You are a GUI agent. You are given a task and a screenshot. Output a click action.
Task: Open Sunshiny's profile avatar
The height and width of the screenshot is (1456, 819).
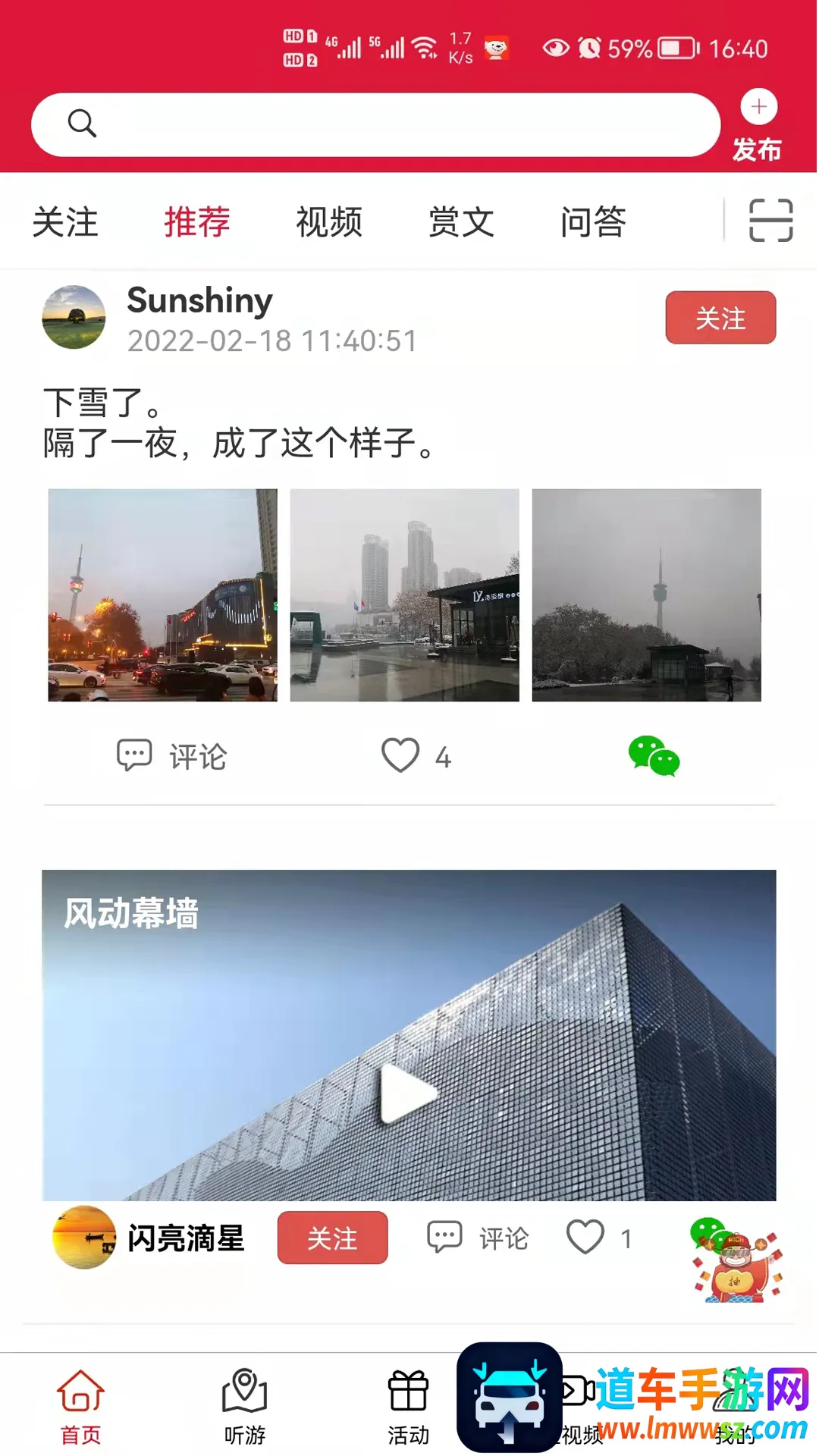74,318
